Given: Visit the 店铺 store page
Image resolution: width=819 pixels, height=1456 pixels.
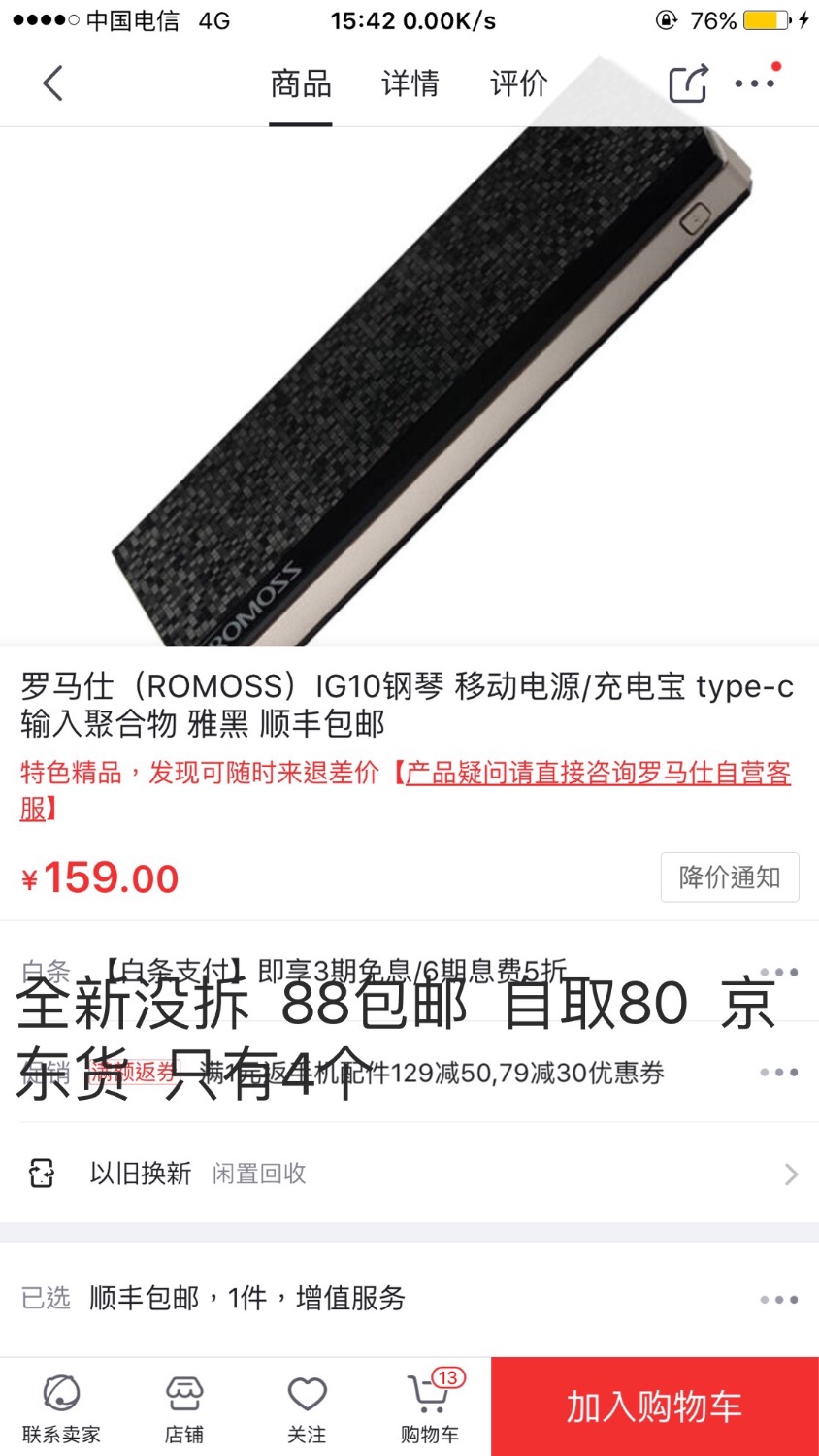Looking at the screenshot, I should (x=184, y=1407).
